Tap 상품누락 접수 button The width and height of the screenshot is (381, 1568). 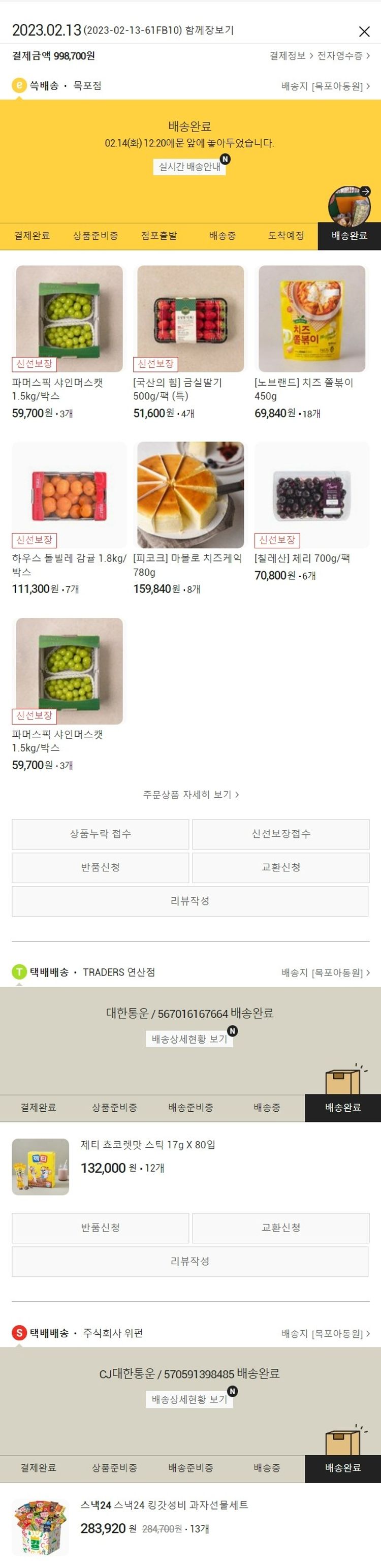(101, 834)
